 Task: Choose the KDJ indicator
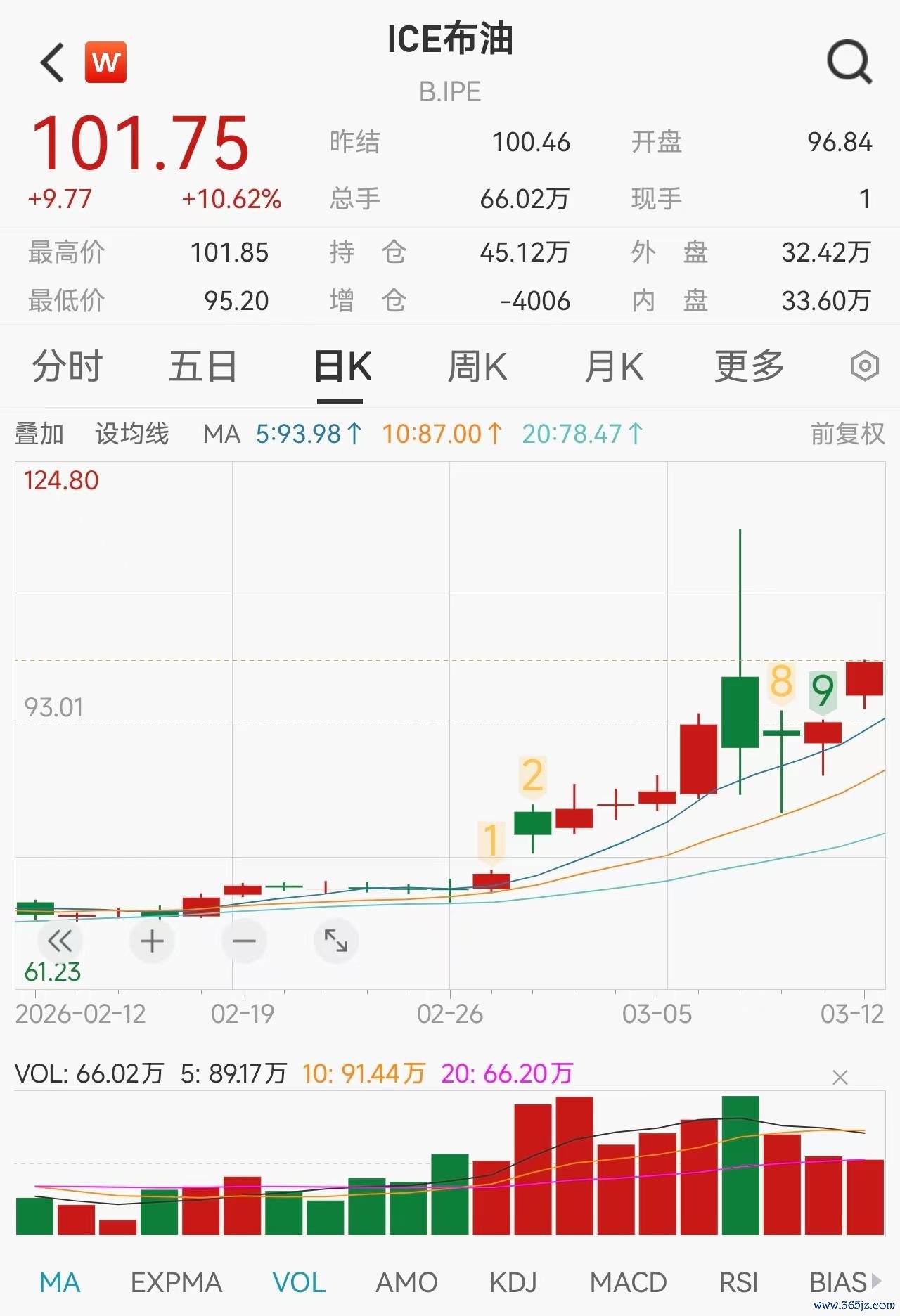[x=513, y=1282]
